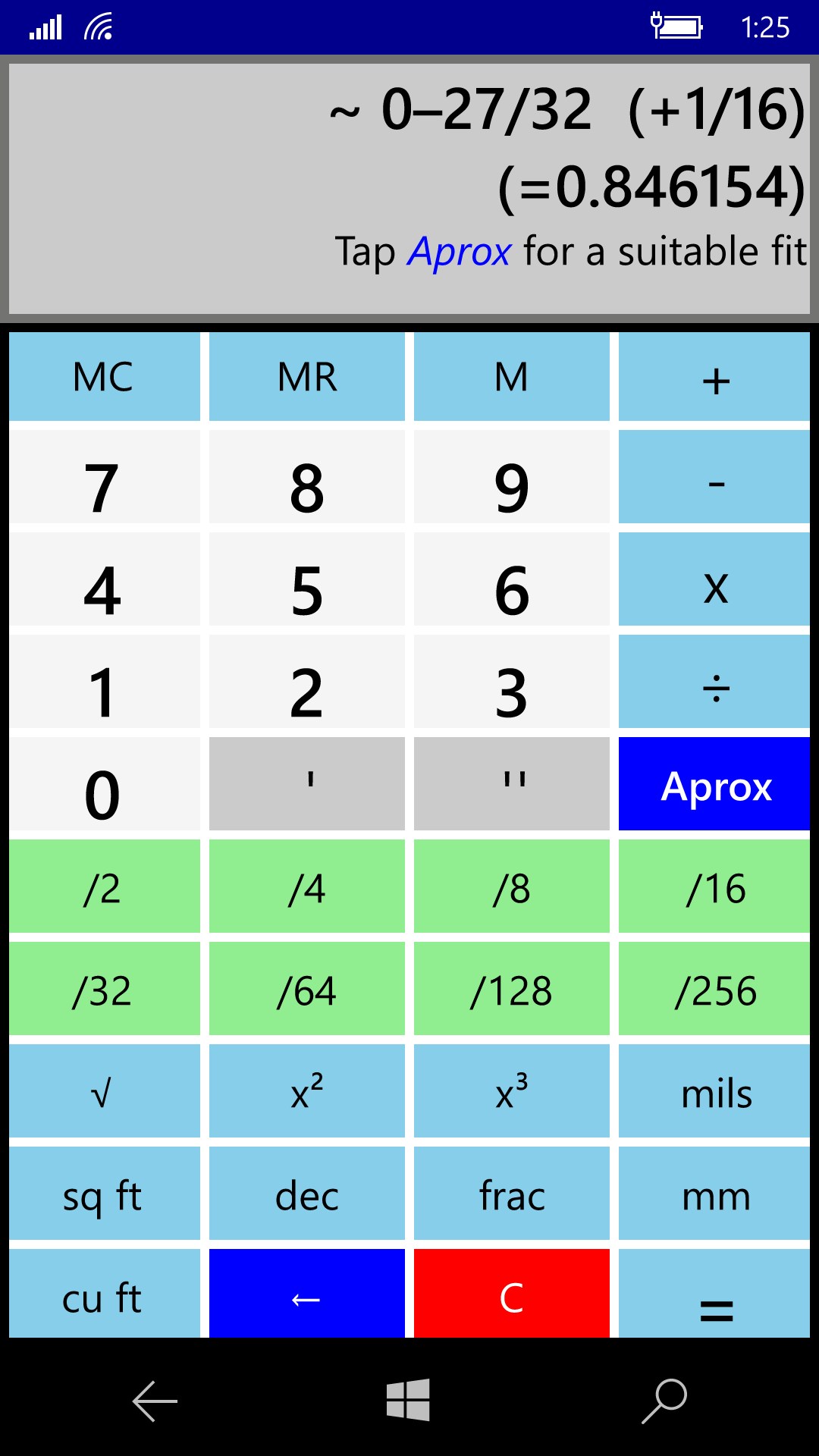The width and height of the screenshot is (819, 1456).
Task: Tap the square root key
Action: [x=105, y=1091]
